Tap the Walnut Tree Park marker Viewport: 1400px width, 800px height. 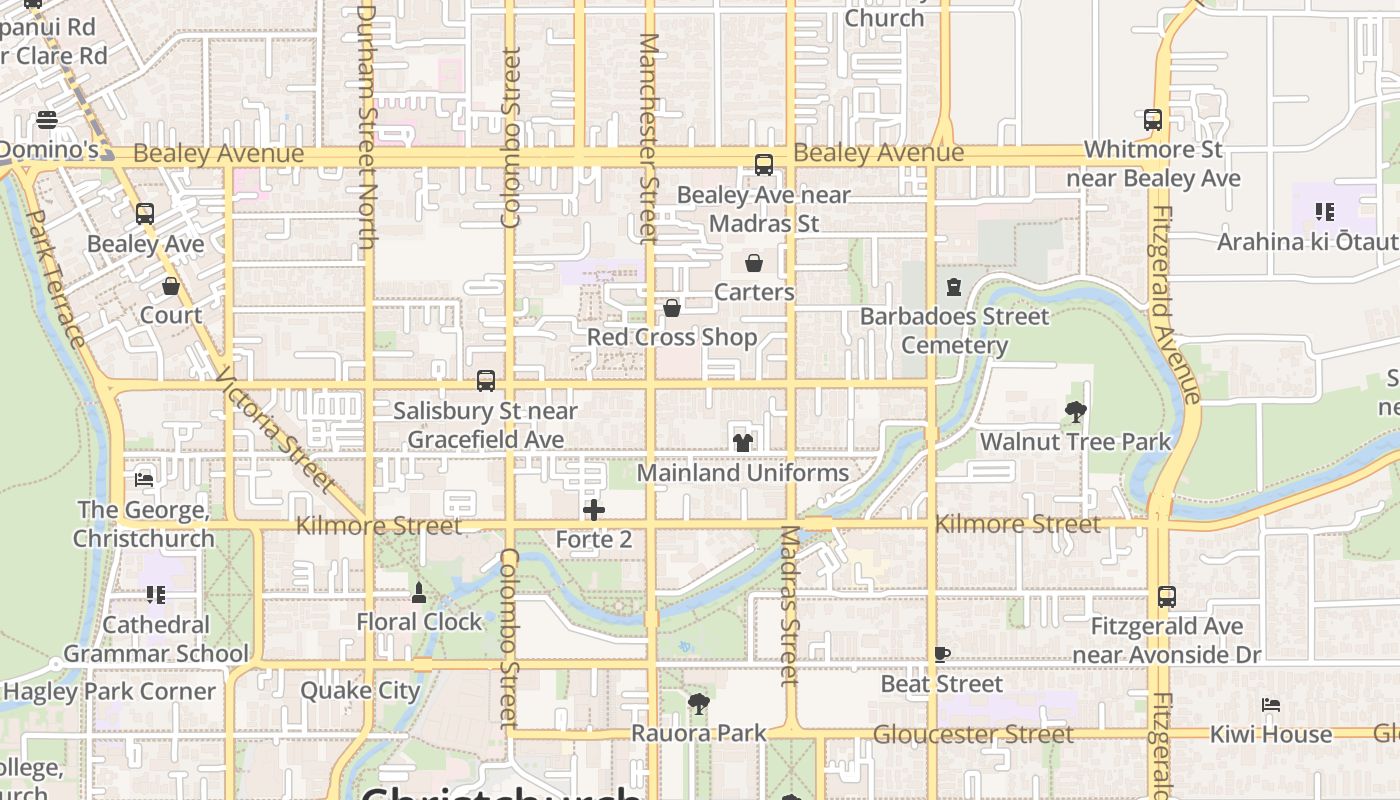click(x=1076, y=411)
